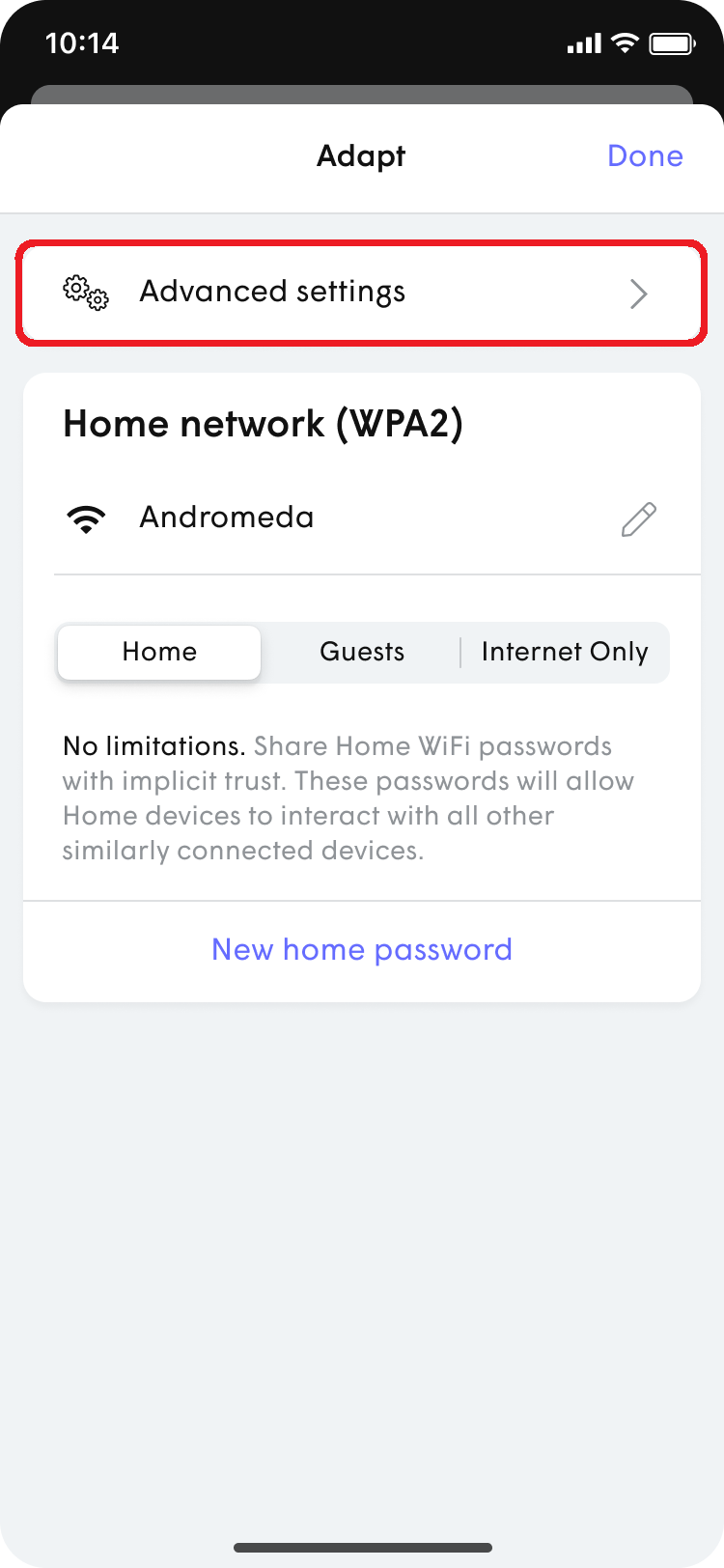The height and width of the screenshot is (1568, 724).
Task: Click the gears icon in Advanced settings row
Action: pyautogui.click(x=83, y=292)
